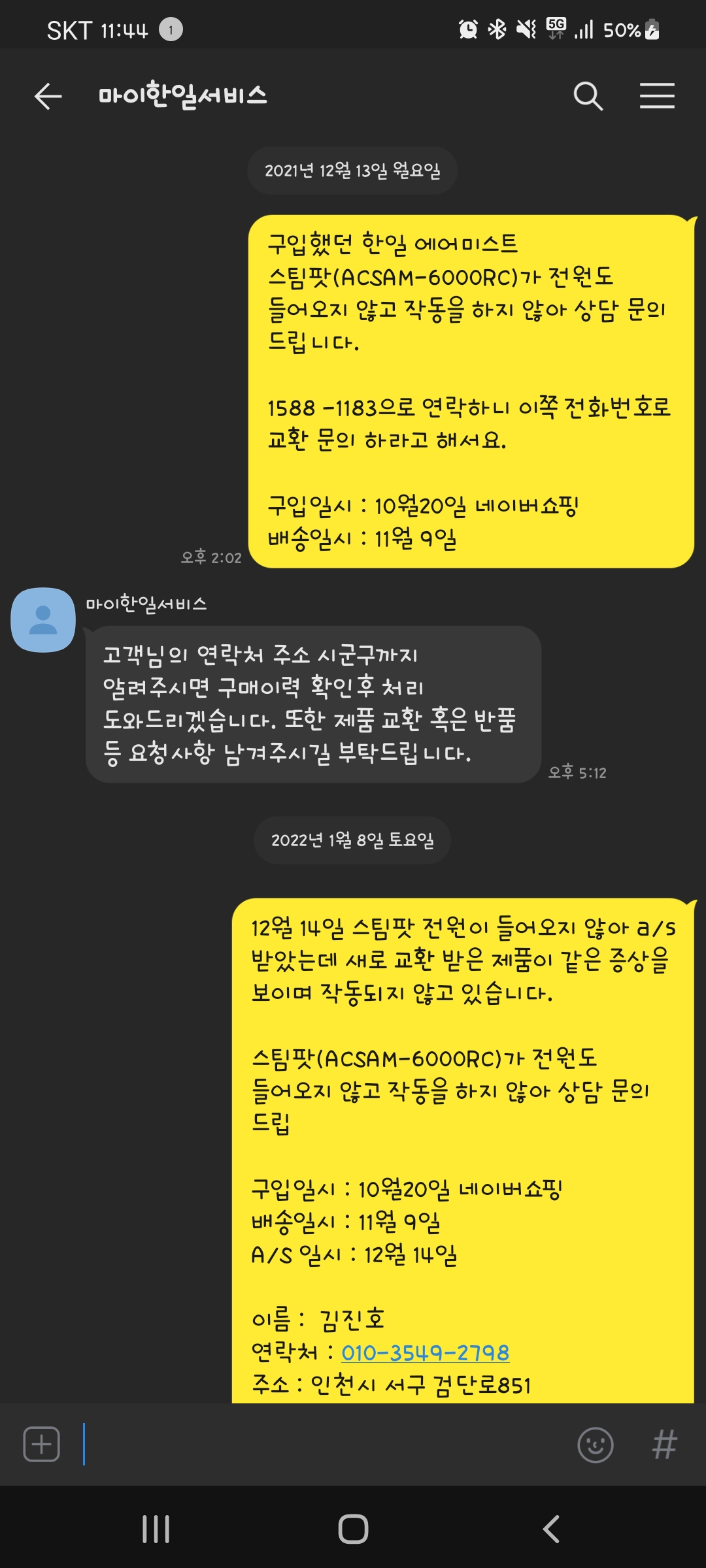Open recent apps from navigation bar
The image size is (706, 1568).
pyautogui.click(x=156, y=1529)
